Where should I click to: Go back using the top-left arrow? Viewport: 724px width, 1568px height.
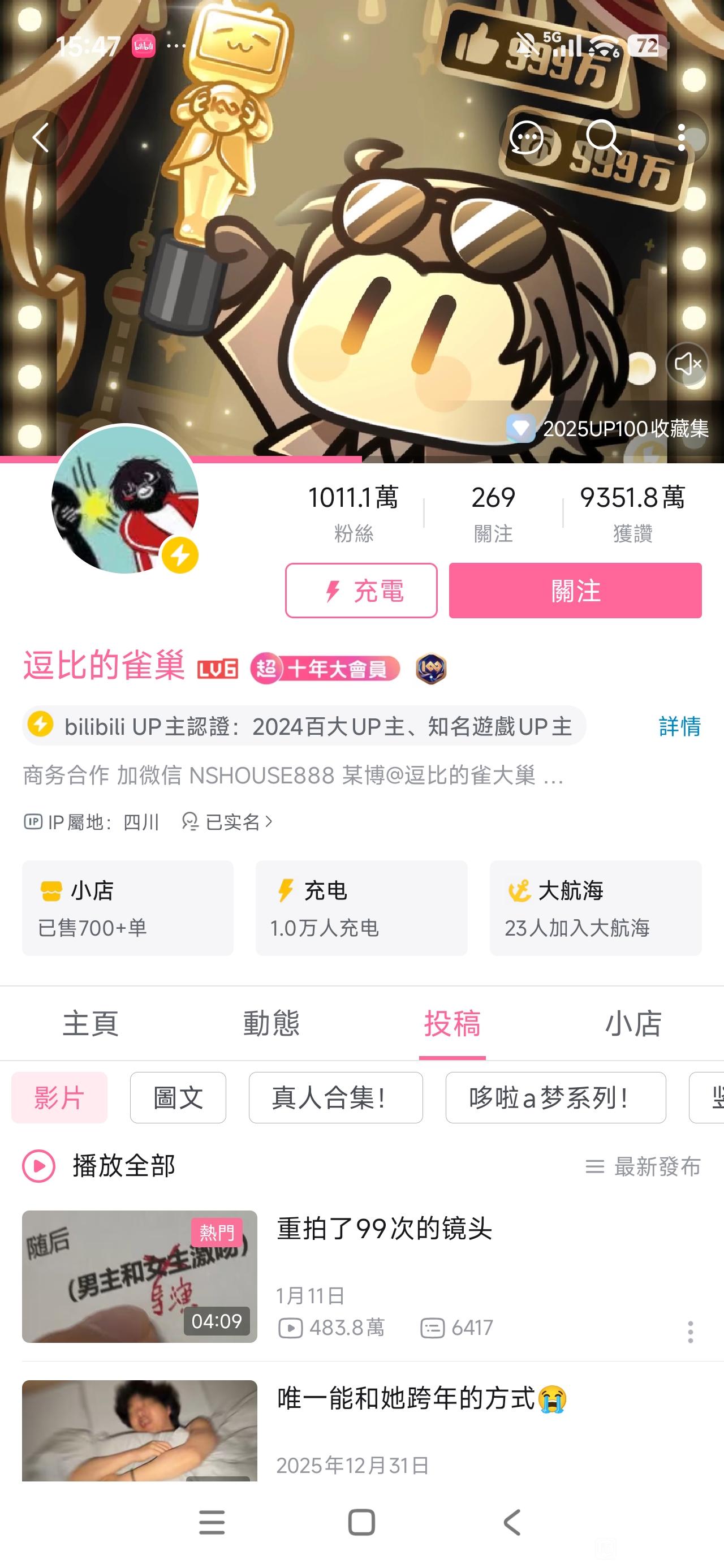click(x=41, y=138)
